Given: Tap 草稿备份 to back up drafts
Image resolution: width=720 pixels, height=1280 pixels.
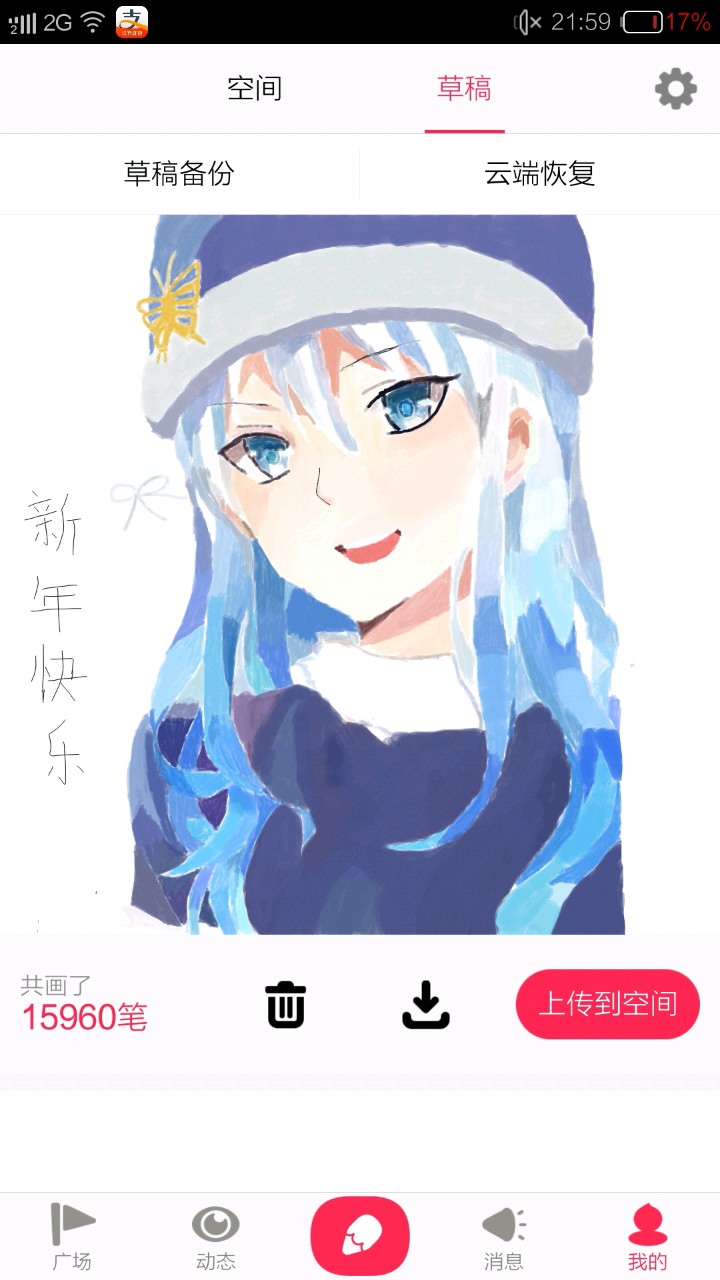Looking at the screenshot, I should click(x=179, y=174).
